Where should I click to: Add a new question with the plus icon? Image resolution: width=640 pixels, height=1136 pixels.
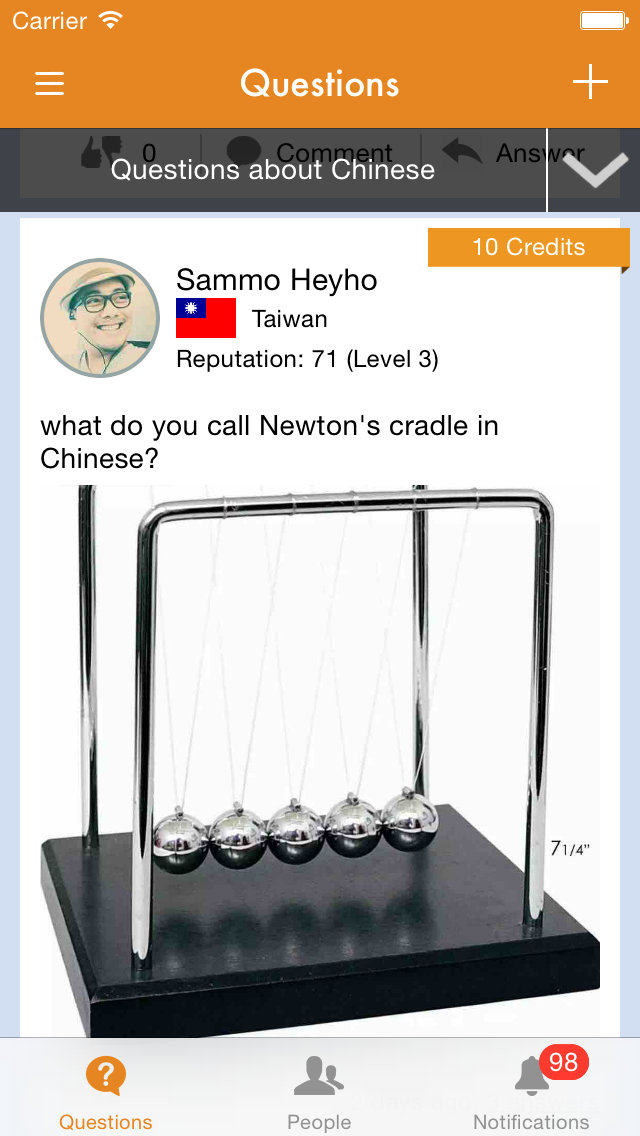(590, 82)
